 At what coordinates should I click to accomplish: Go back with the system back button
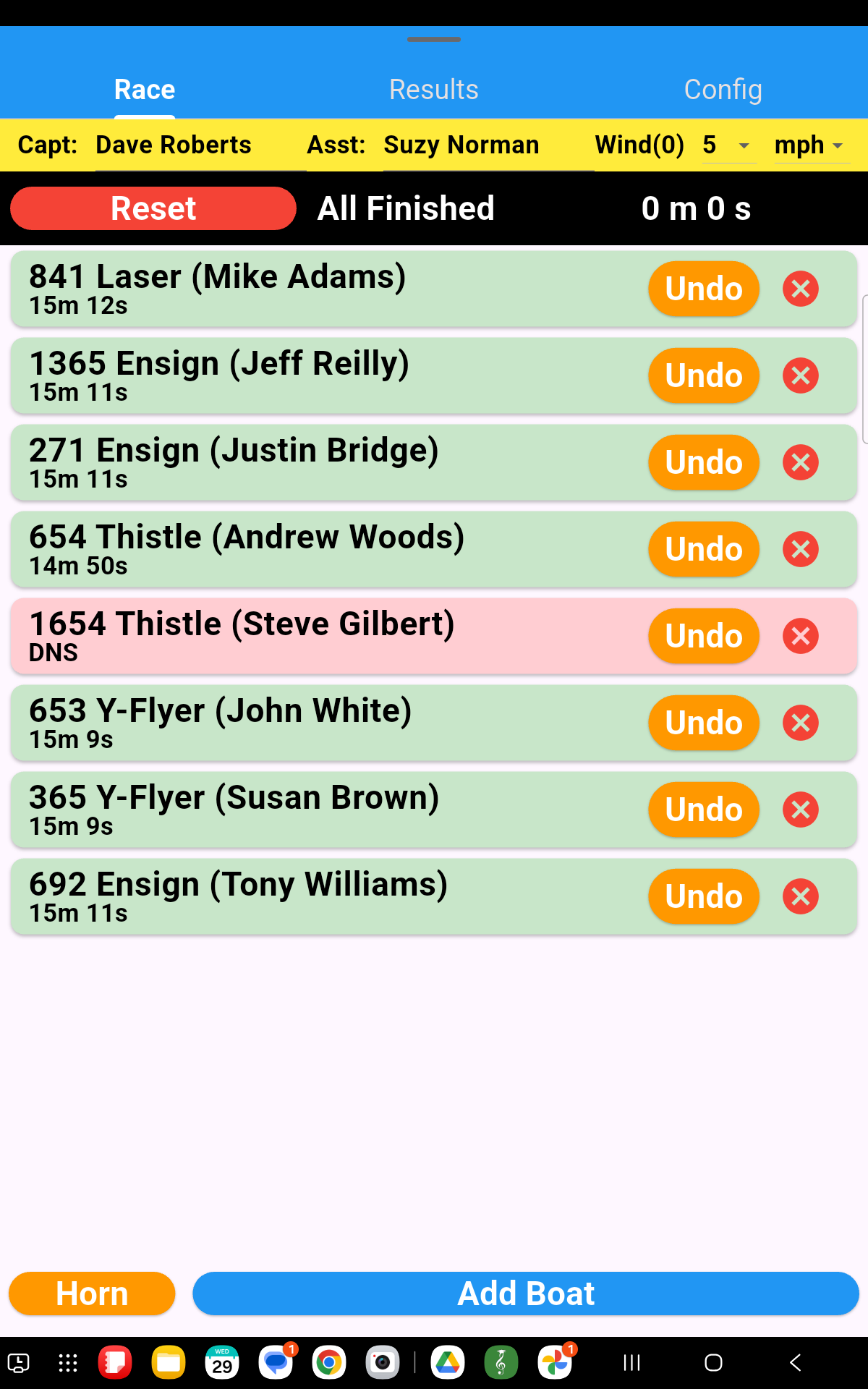click(x=795, y=1363)
